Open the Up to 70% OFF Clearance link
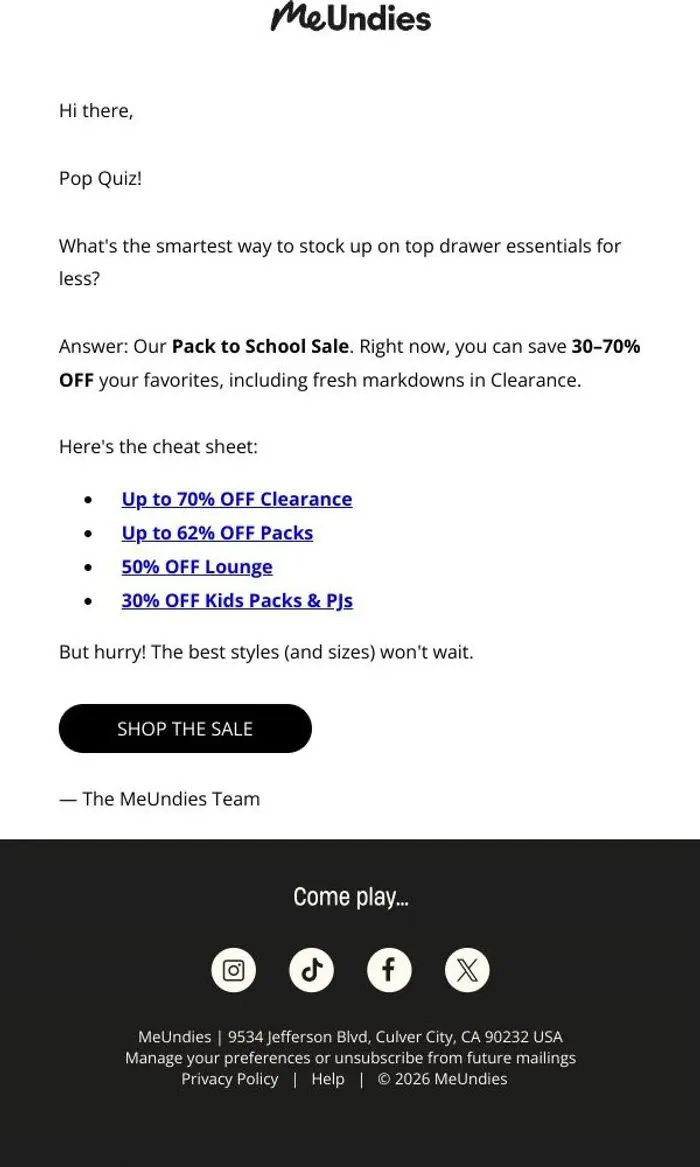This screenshot has height=1167, width=700. [237, 499]
